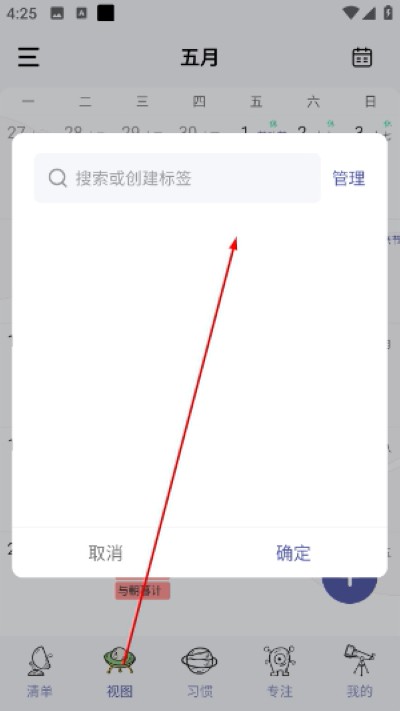Open 管理 to manage tags
The height and width of the screenshot is (711, 400).
tap(348, 178)
